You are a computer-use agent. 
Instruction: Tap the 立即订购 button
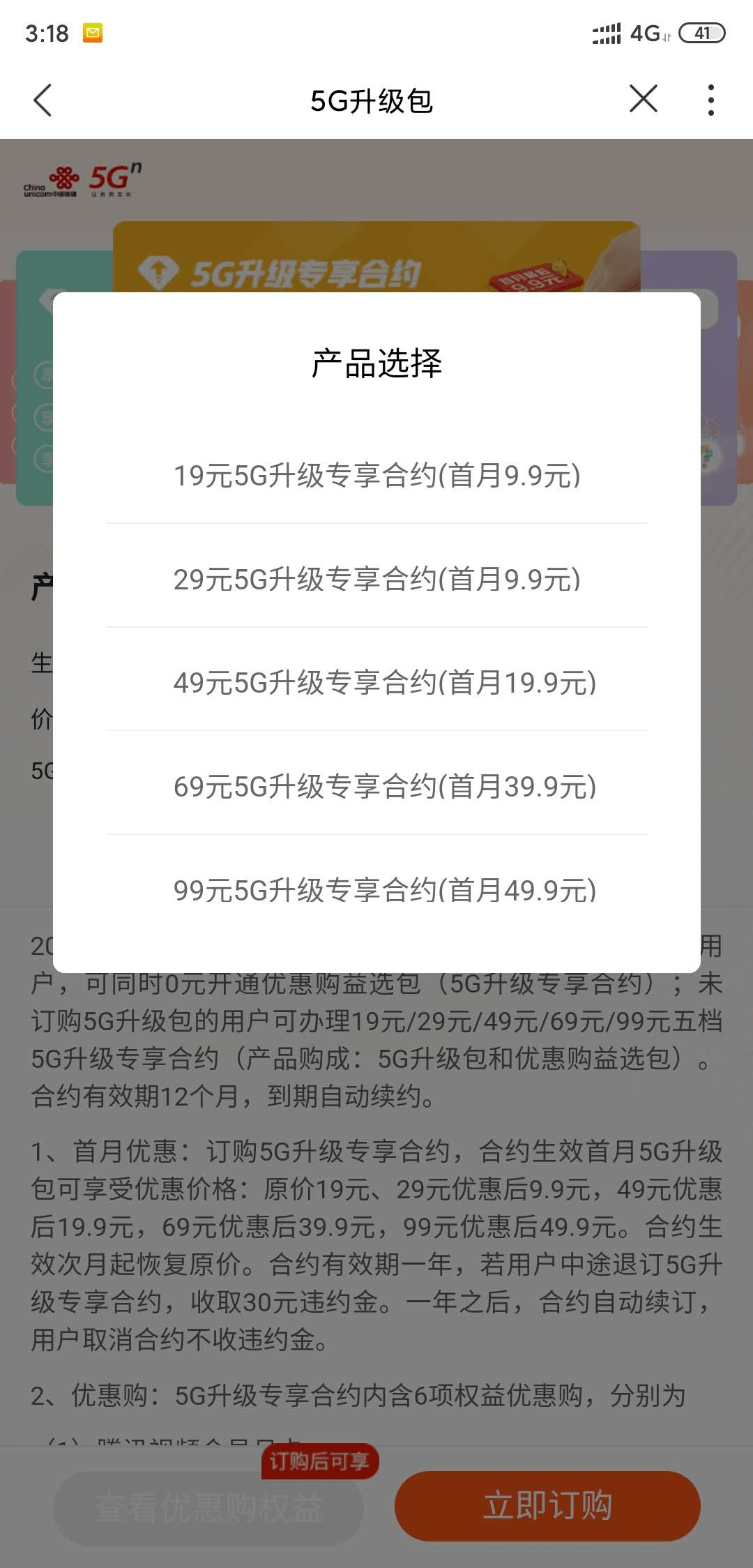coord(547,1506)
